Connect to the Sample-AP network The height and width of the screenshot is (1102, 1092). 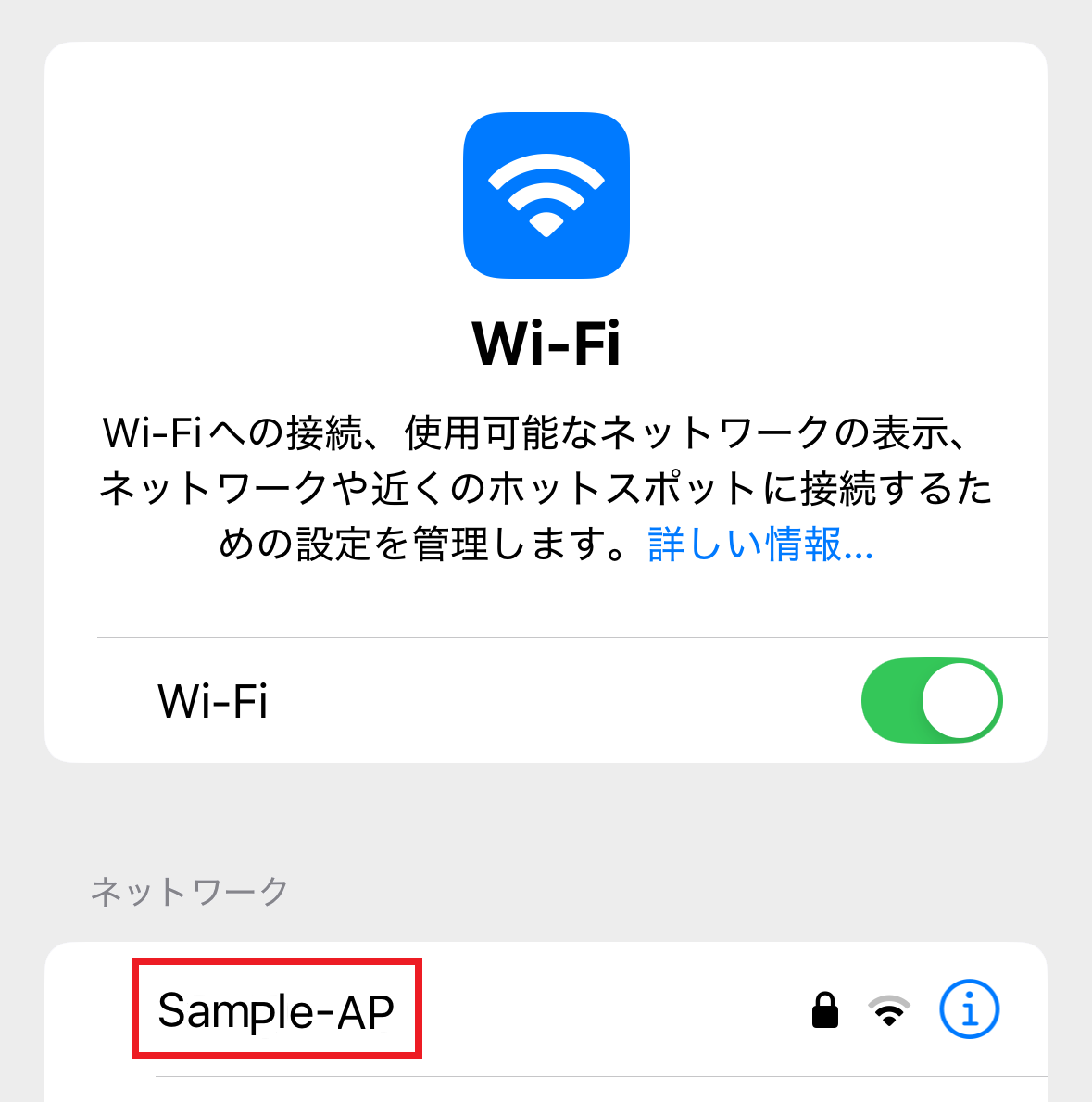(x=276, y=1009)
